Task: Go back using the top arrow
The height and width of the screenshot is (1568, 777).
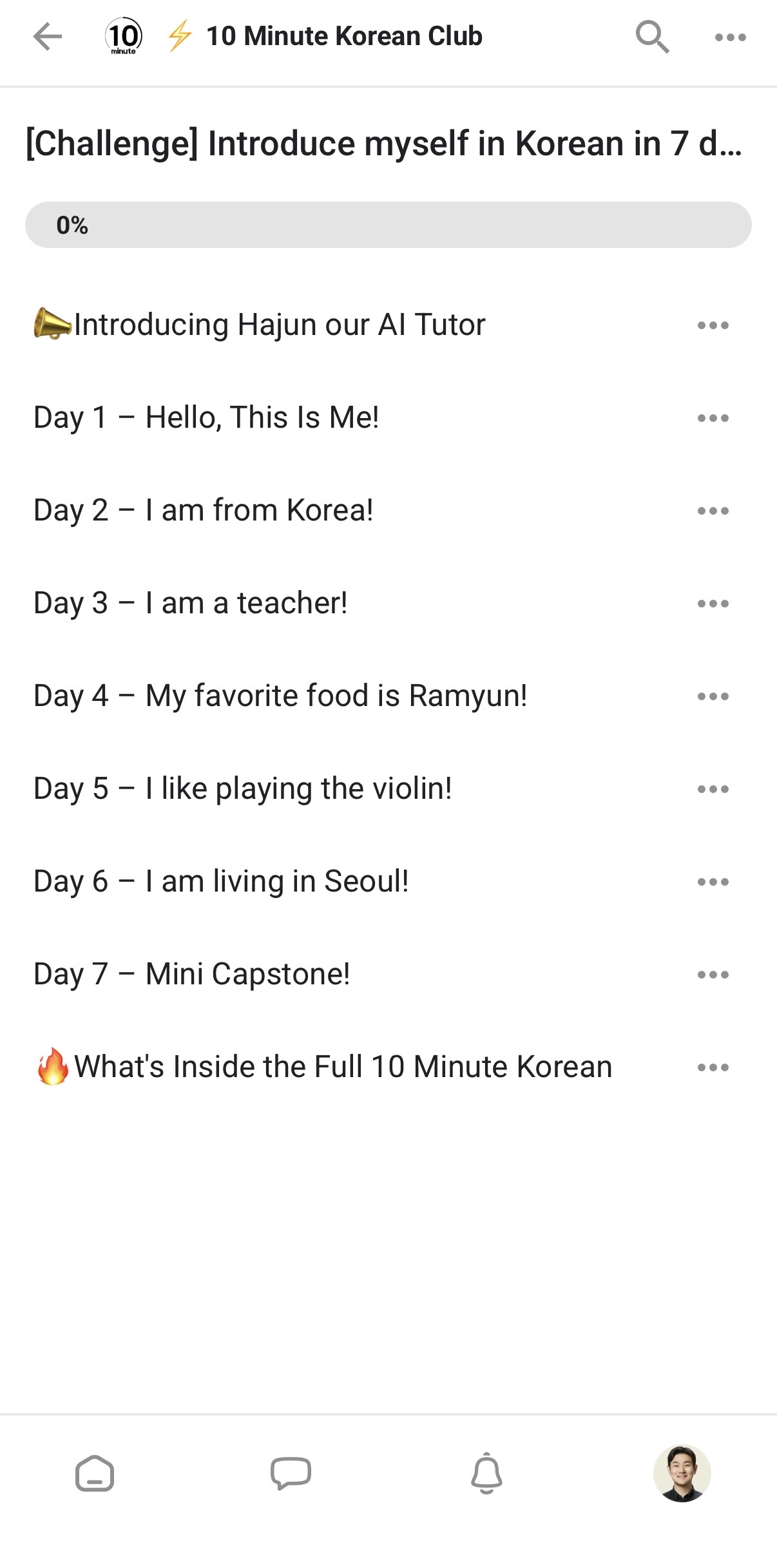Action: (x=47, y=37)
